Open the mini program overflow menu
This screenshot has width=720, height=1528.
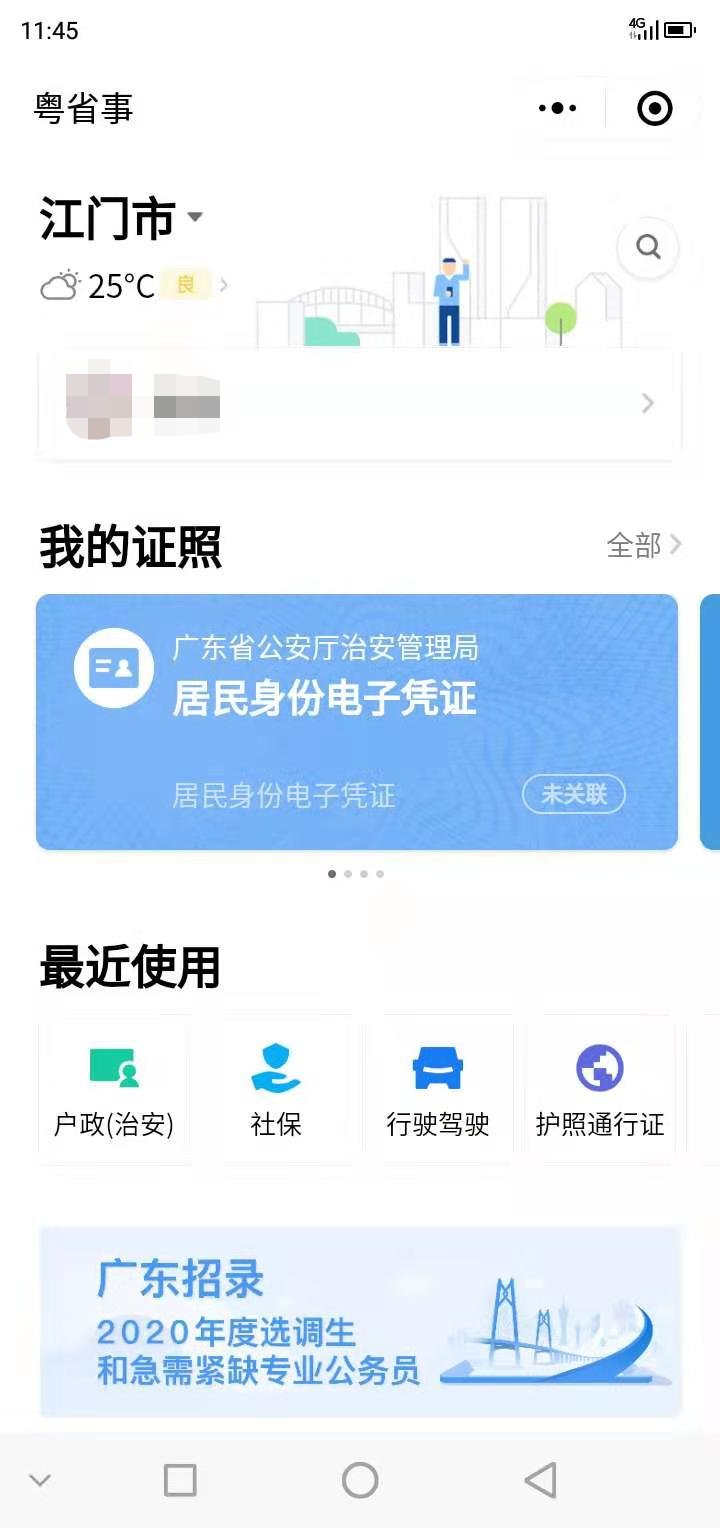tap(557, 108)
